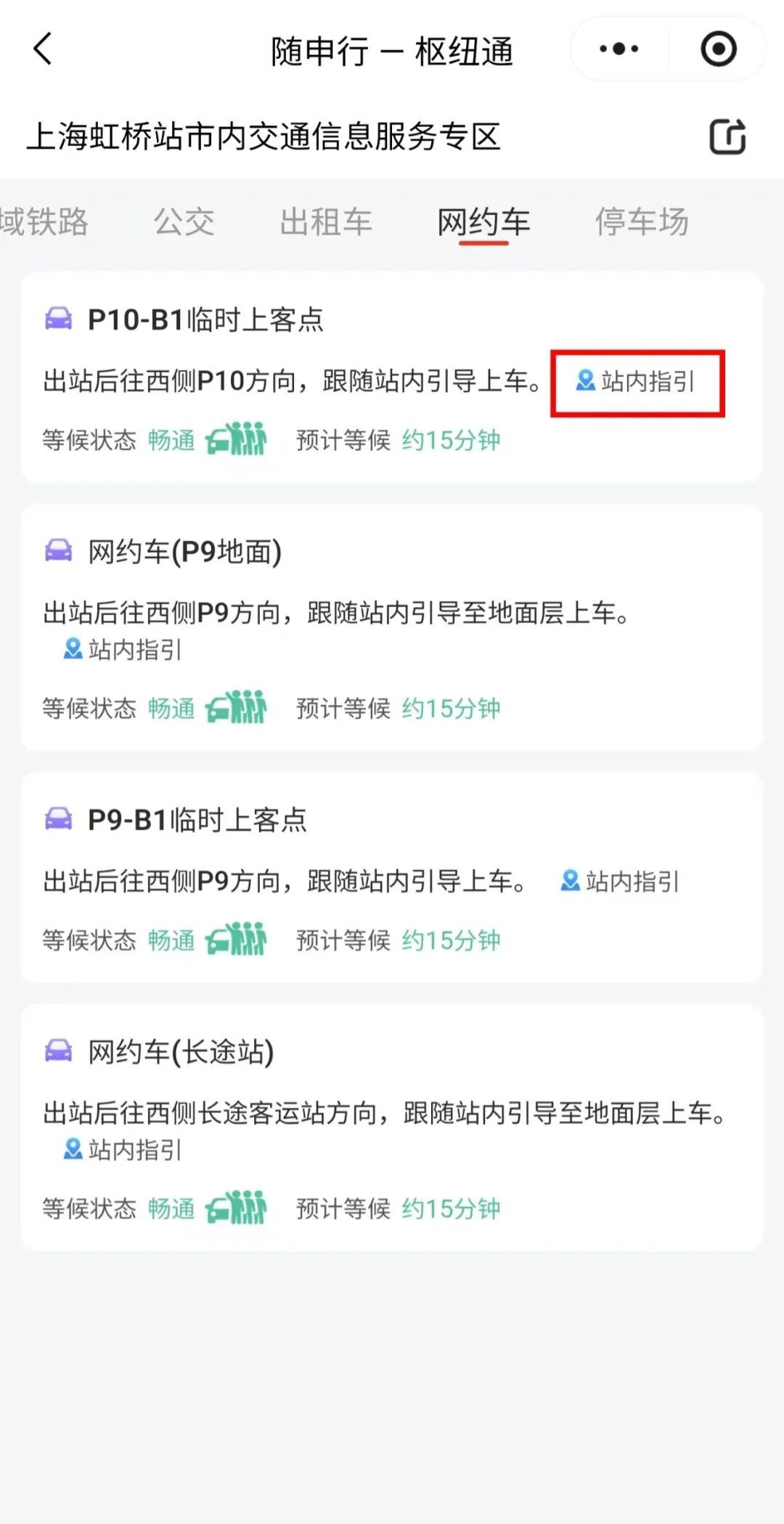The height and width of the screenshot is (1524, 784).
Task: Open 站内指引 for 网约车(长途站)
Action: tap(123, 1149)
